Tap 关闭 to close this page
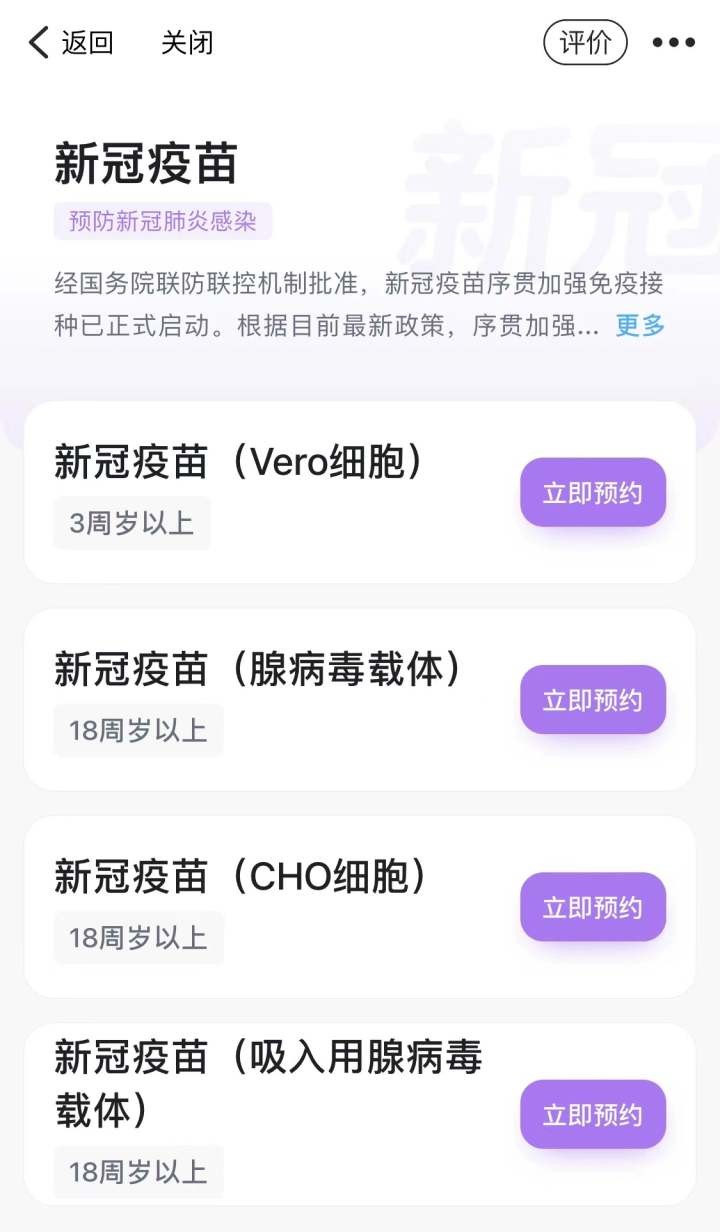This screenshot has width=720, height=1232. coord(187,43)
